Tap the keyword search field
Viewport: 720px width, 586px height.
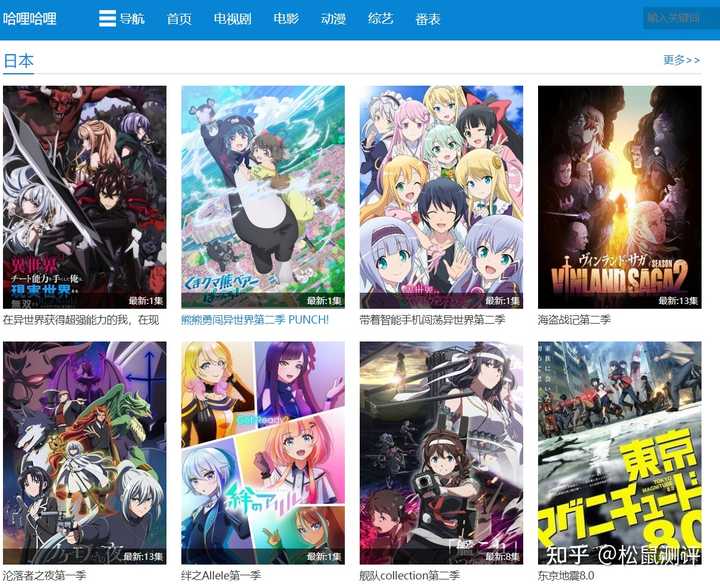(678, 18)
